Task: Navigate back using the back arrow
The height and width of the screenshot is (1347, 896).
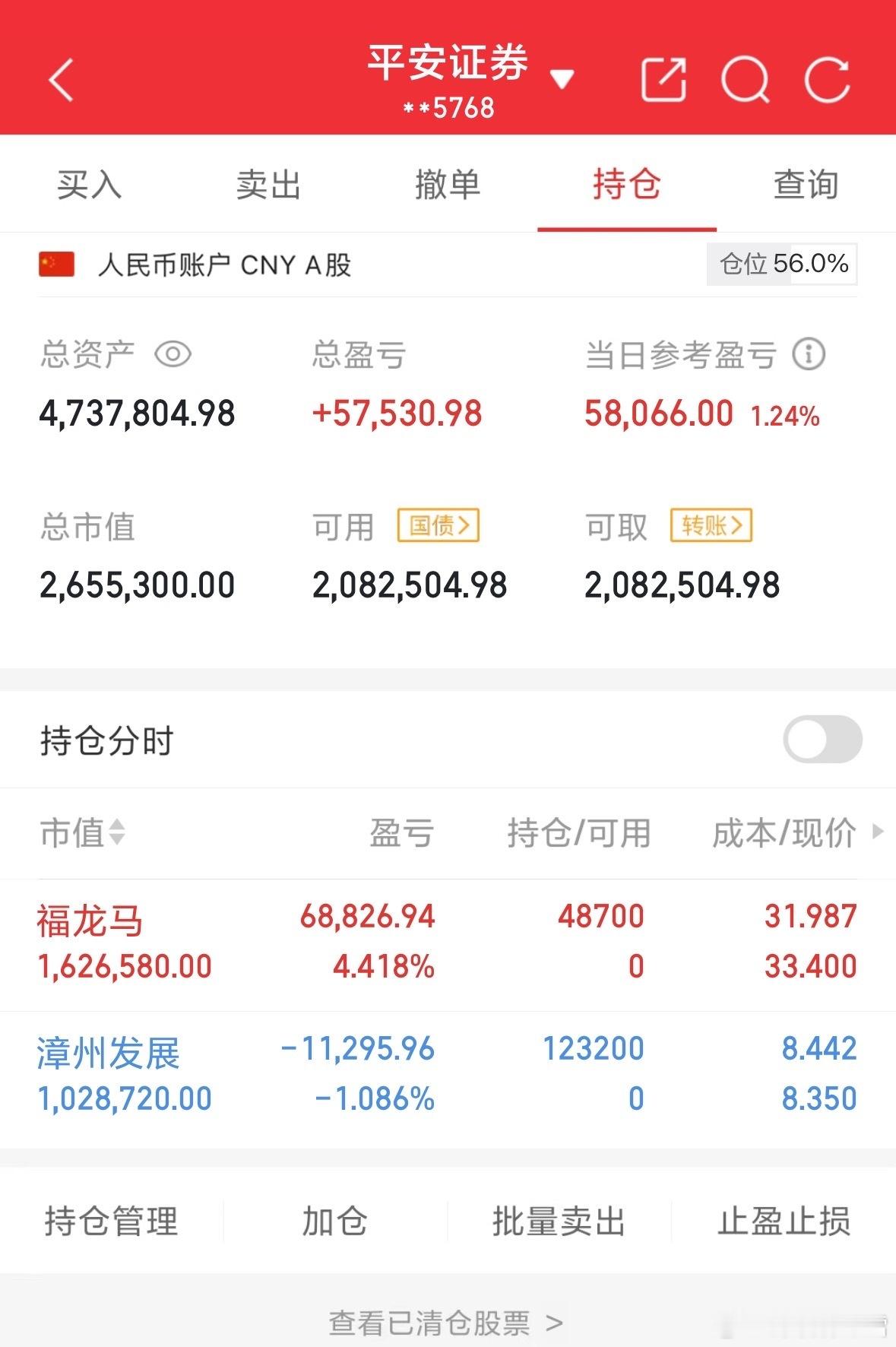Action: coord(61,80)
